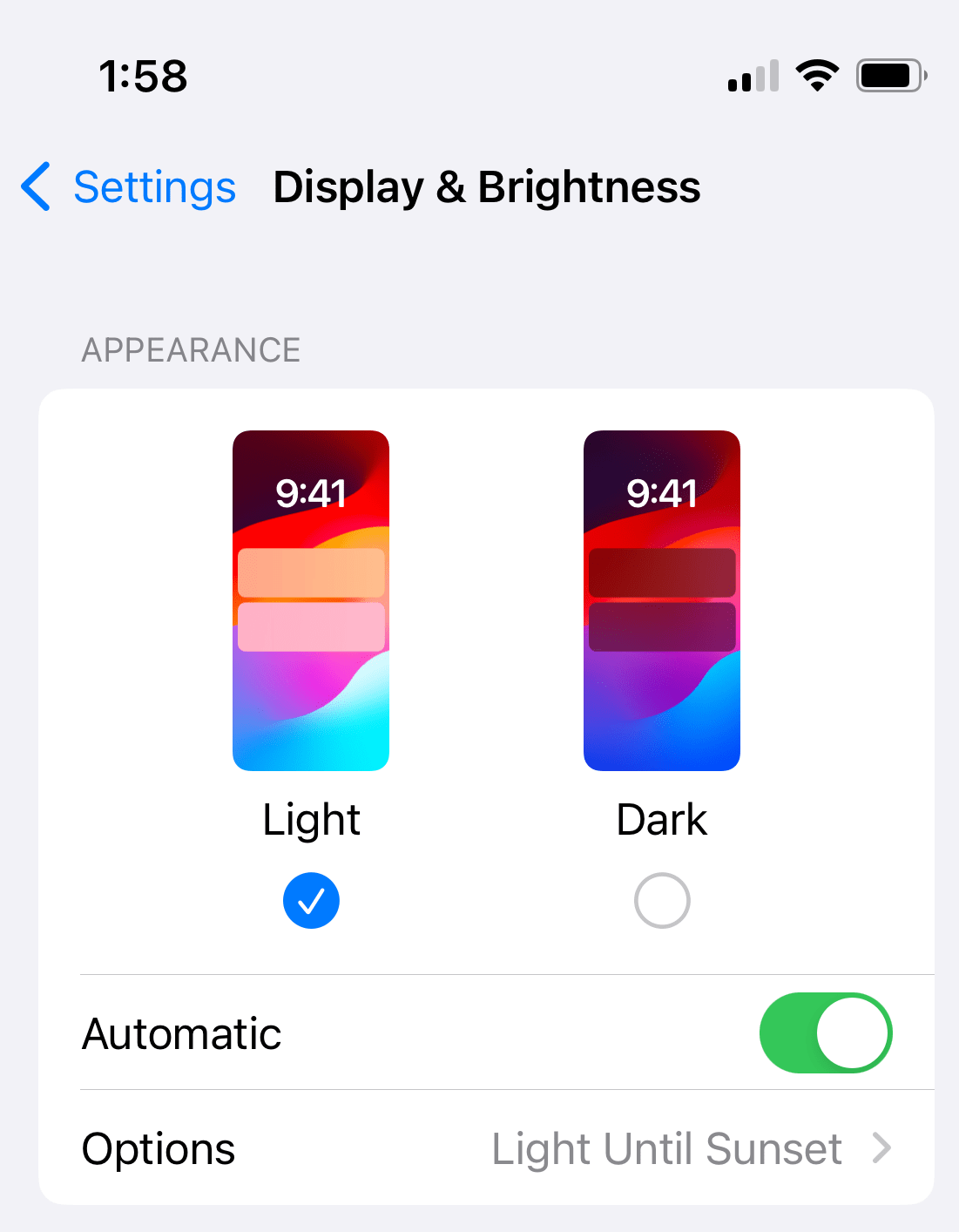Image resolution: width=959 pixels, height=1232 pixels.
Task: Open Options showing Light Until Sunset
Action: coord(486,1148)
